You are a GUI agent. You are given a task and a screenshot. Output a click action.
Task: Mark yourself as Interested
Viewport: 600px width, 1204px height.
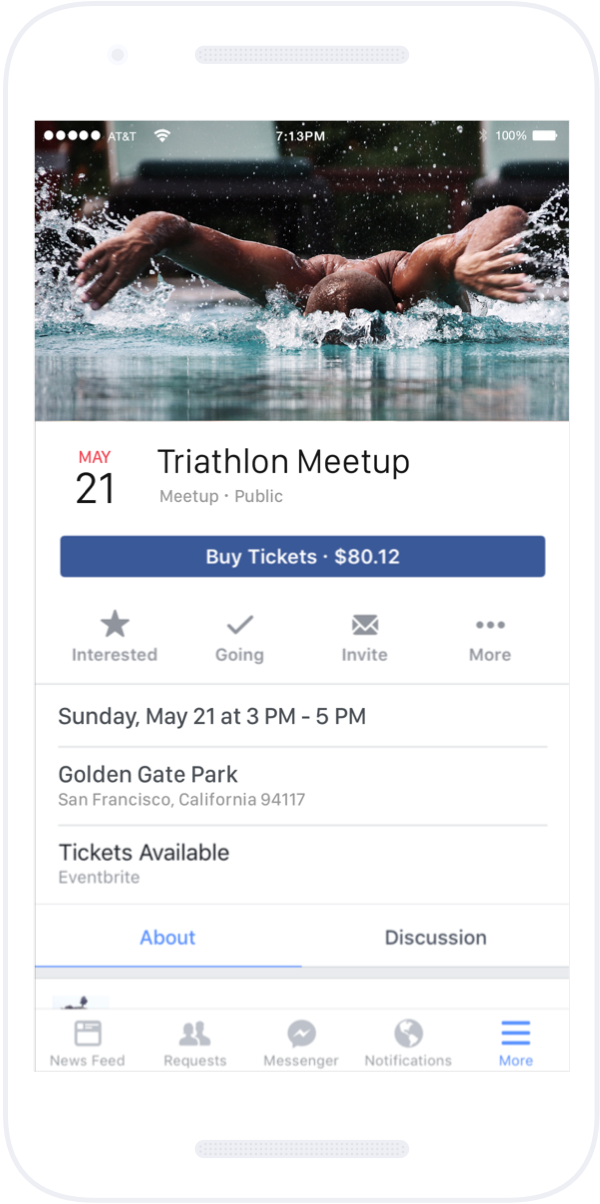[114, 638]
